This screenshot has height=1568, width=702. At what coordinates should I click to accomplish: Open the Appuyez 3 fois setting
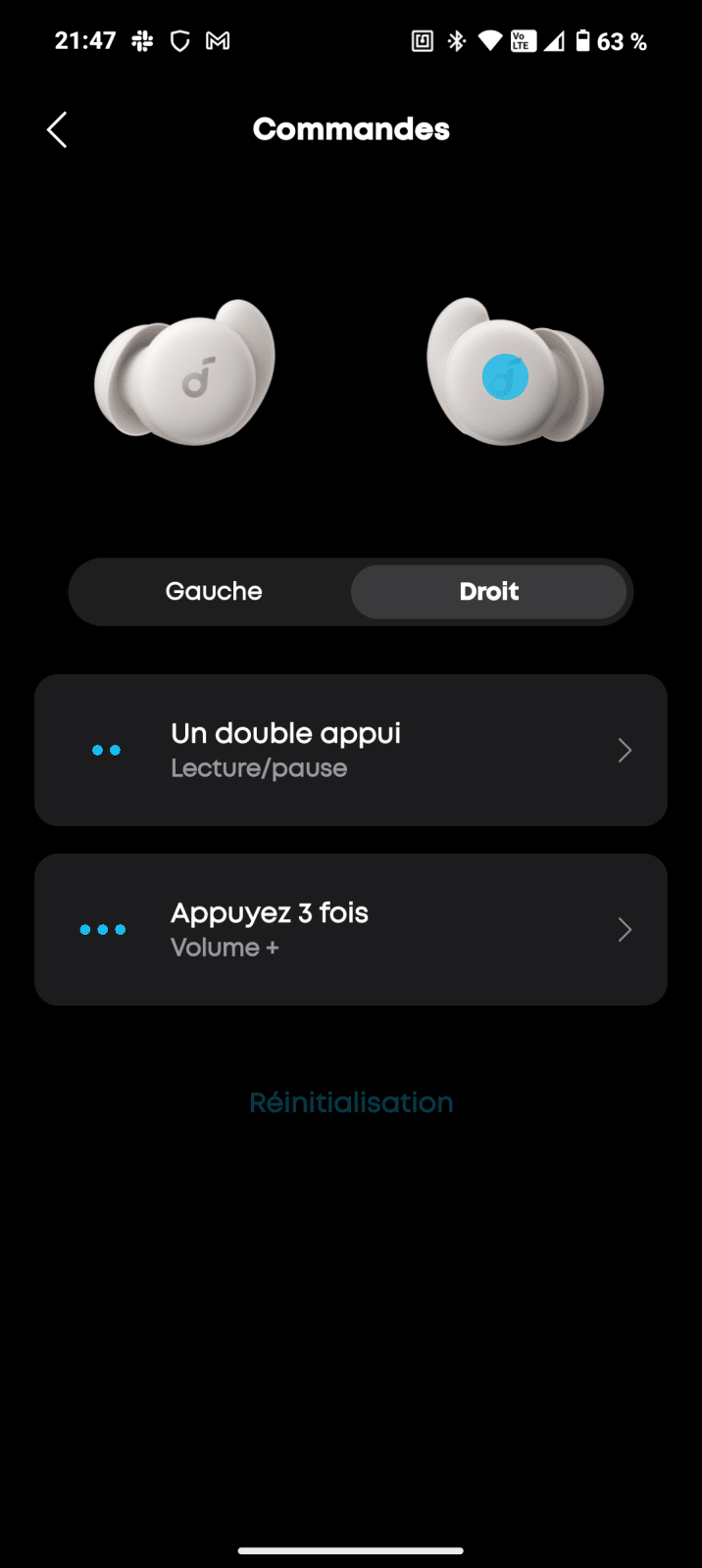[x=350, y=929]
